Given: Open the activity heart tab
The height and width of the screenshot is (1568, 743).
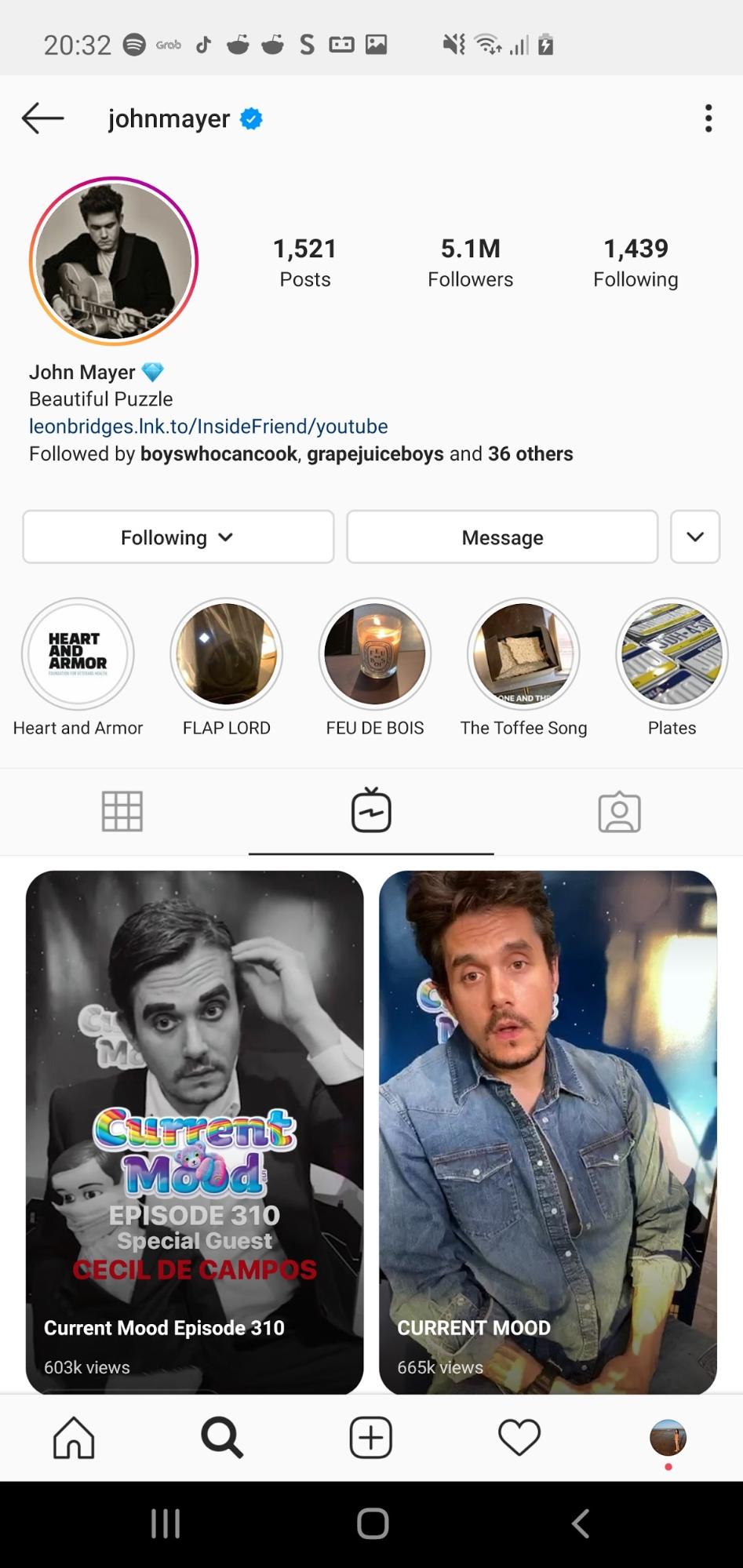Looking at the screenshot, I should tap(519, 1438).
